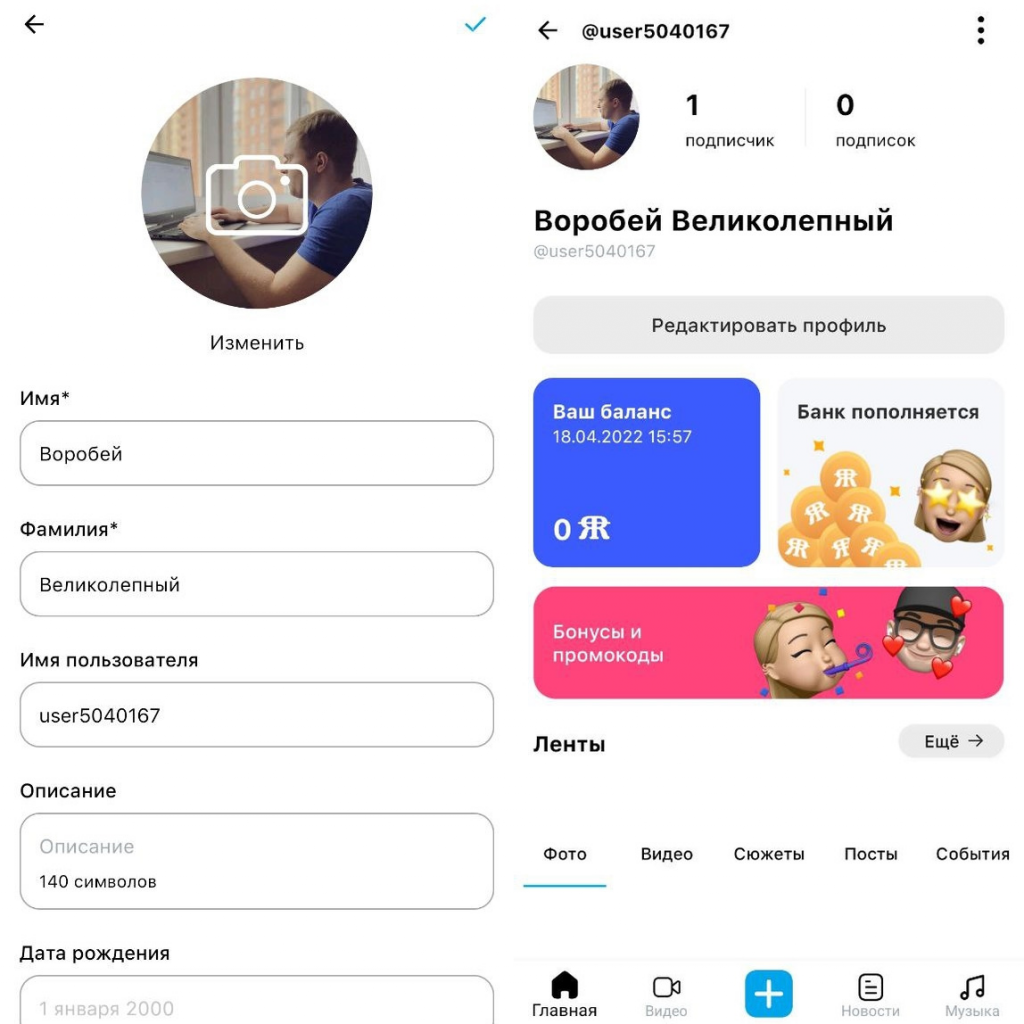Open the Дата рождения field
1024x1024 pixels.
pyautogui.click(x=257, y=1003)
